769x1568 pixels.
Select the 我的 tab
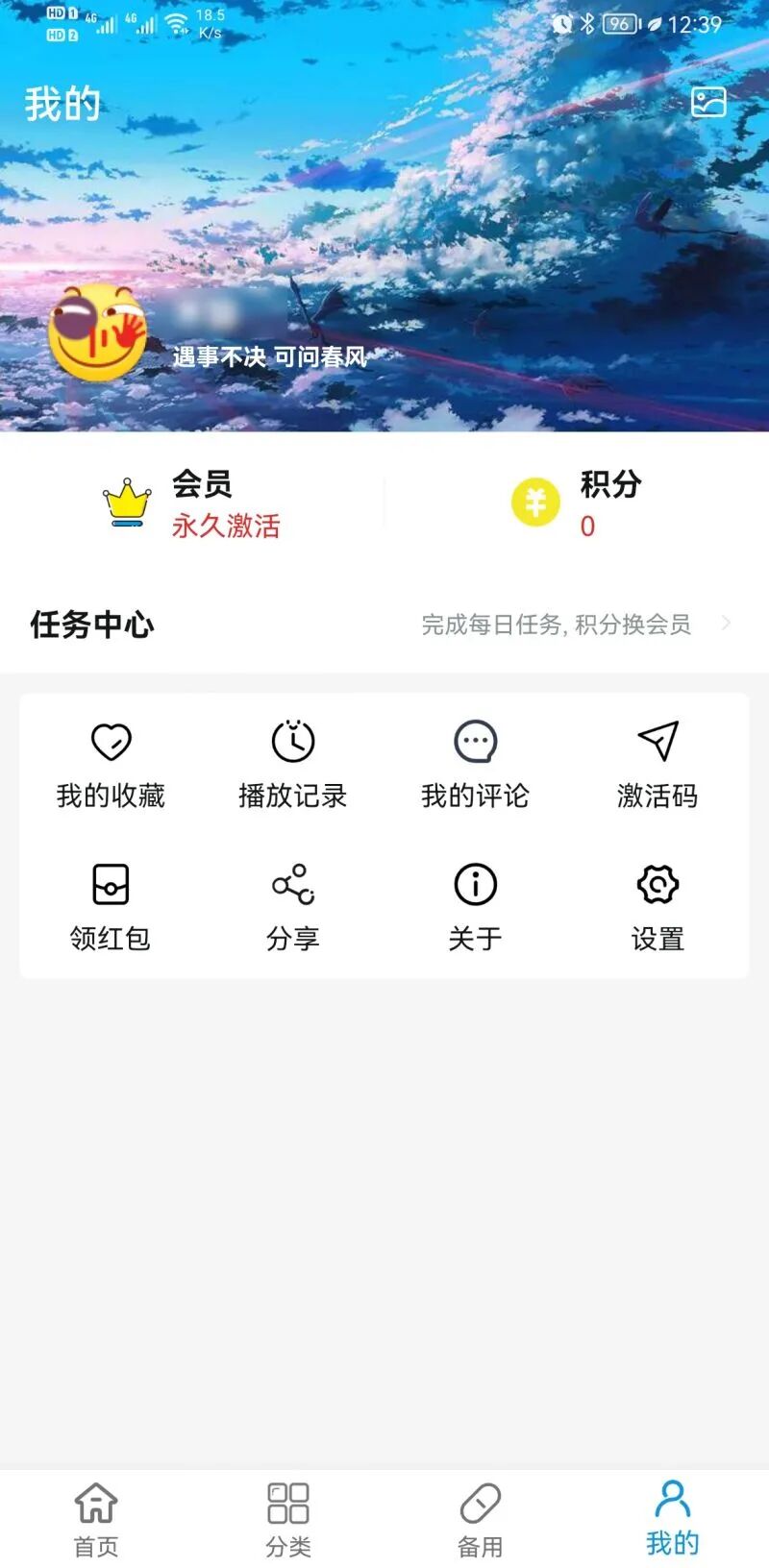pos(673,1519)
